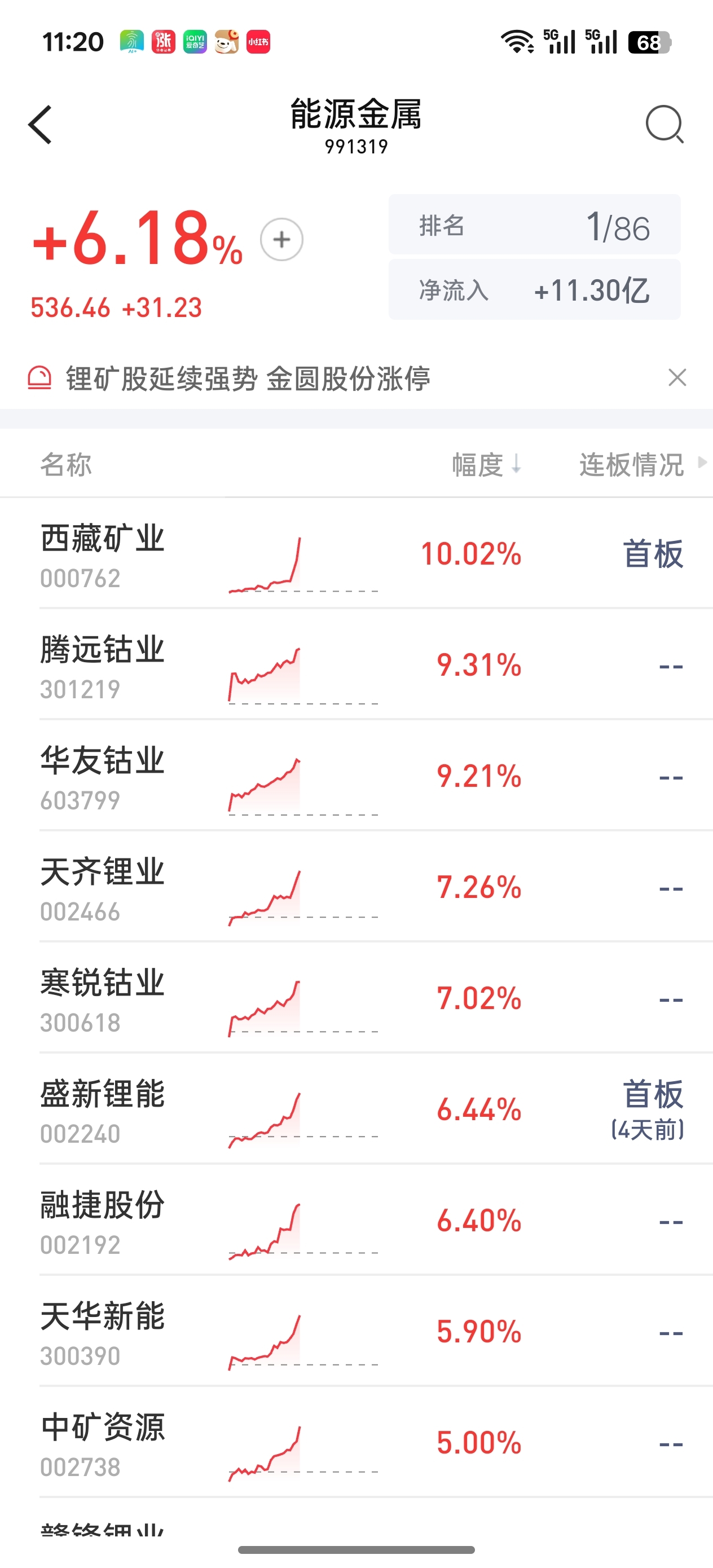Open the search magnifier icon
Viewport: 713px width, 1568px height.
point(664,124)
